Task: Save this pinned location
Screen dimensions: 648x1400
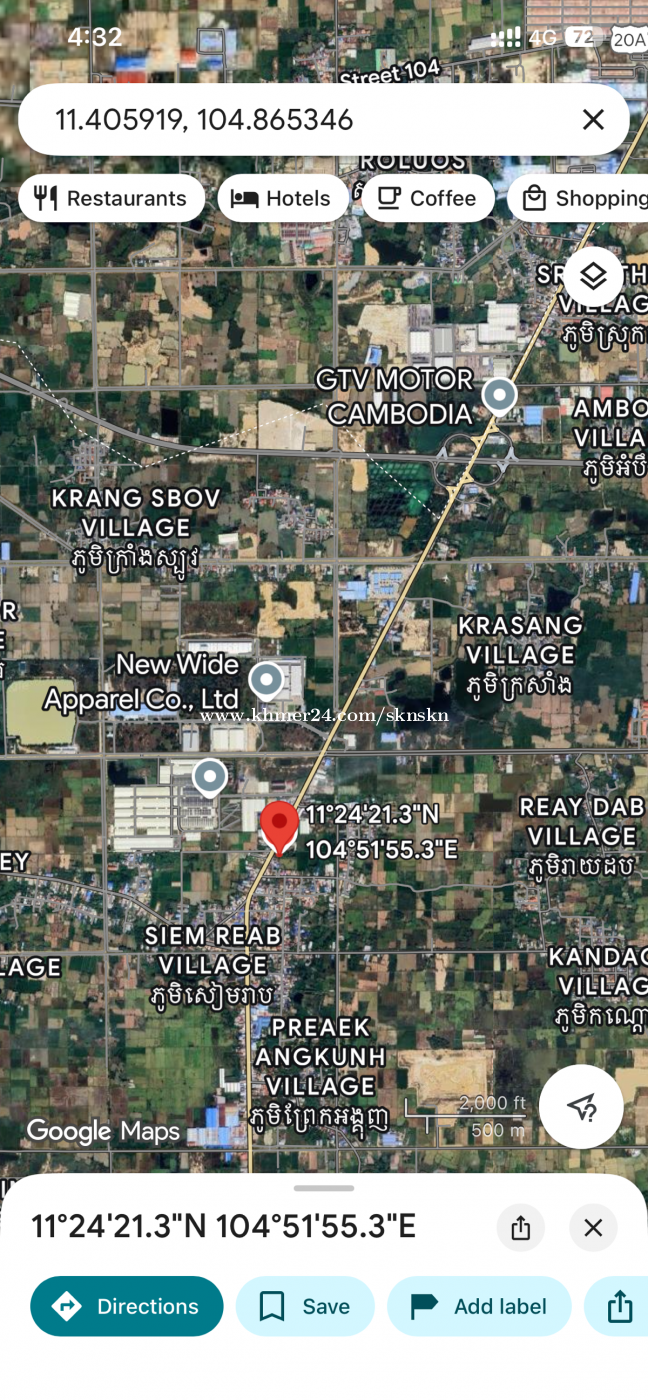Action: (x=305, y=1306)
